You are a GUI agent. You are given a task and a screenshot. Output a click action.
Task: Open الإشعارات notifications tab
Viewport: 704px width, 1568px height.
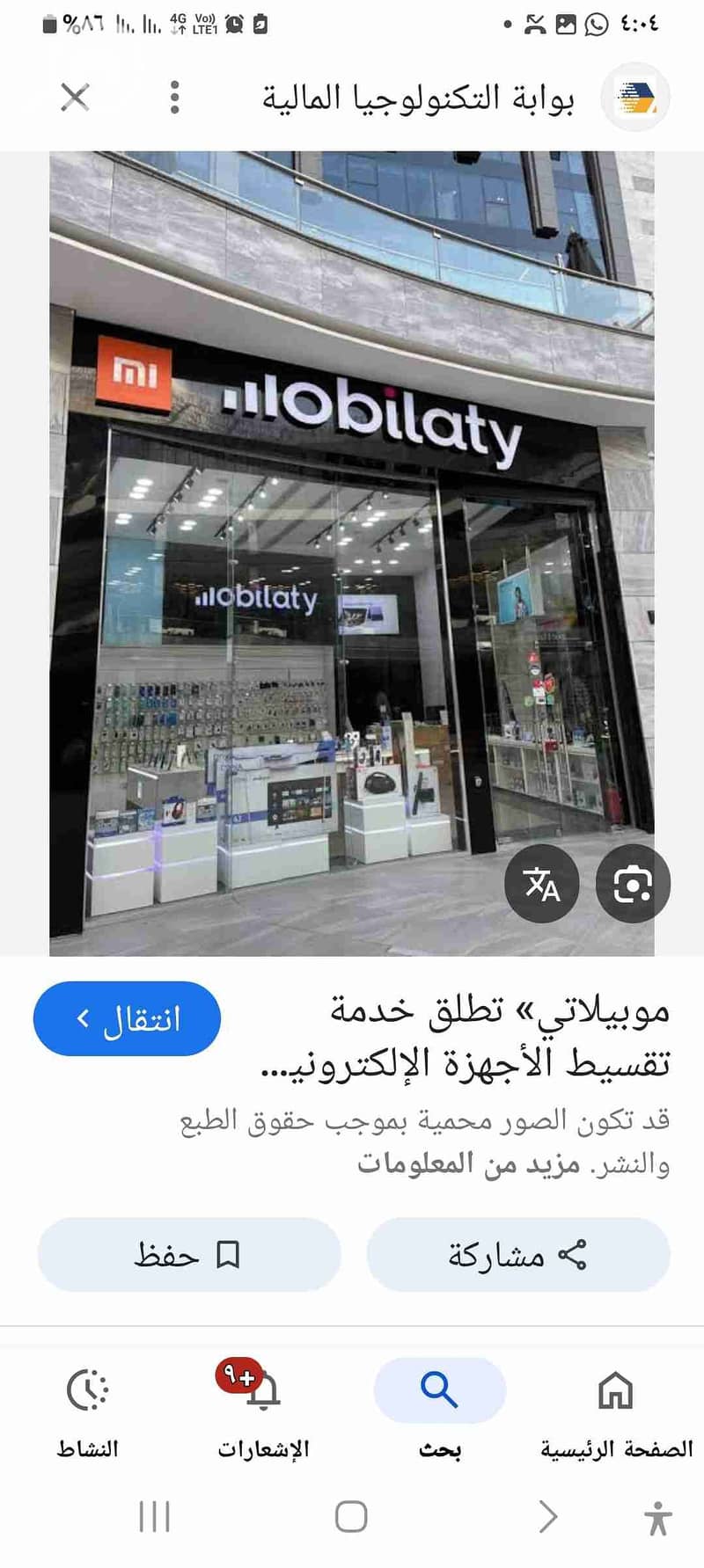pos(263,1407)
